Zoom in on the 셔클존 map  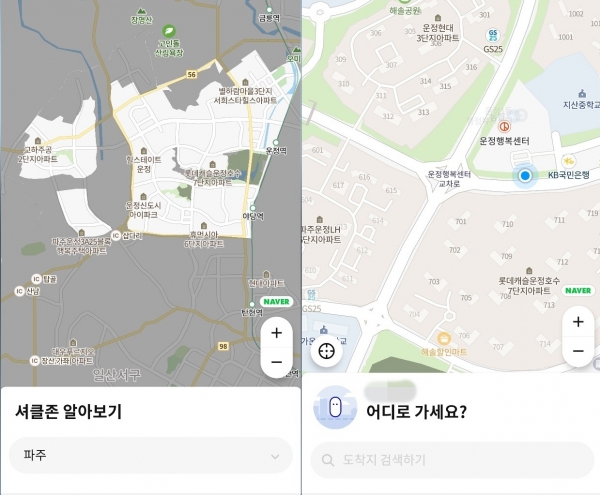click(x=277, y=332)
